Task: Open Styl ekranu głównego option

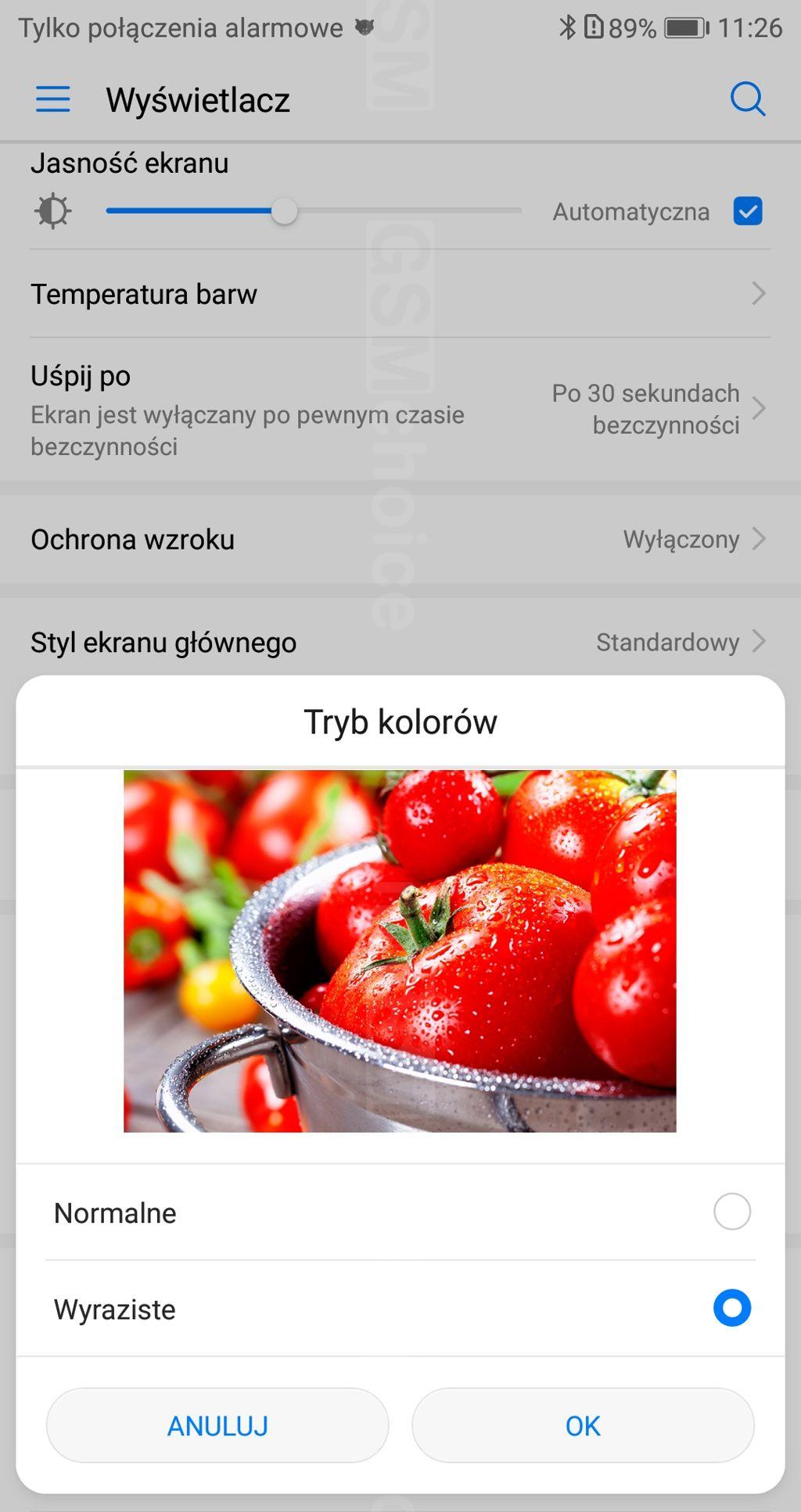Action: (x=400, y=642)
